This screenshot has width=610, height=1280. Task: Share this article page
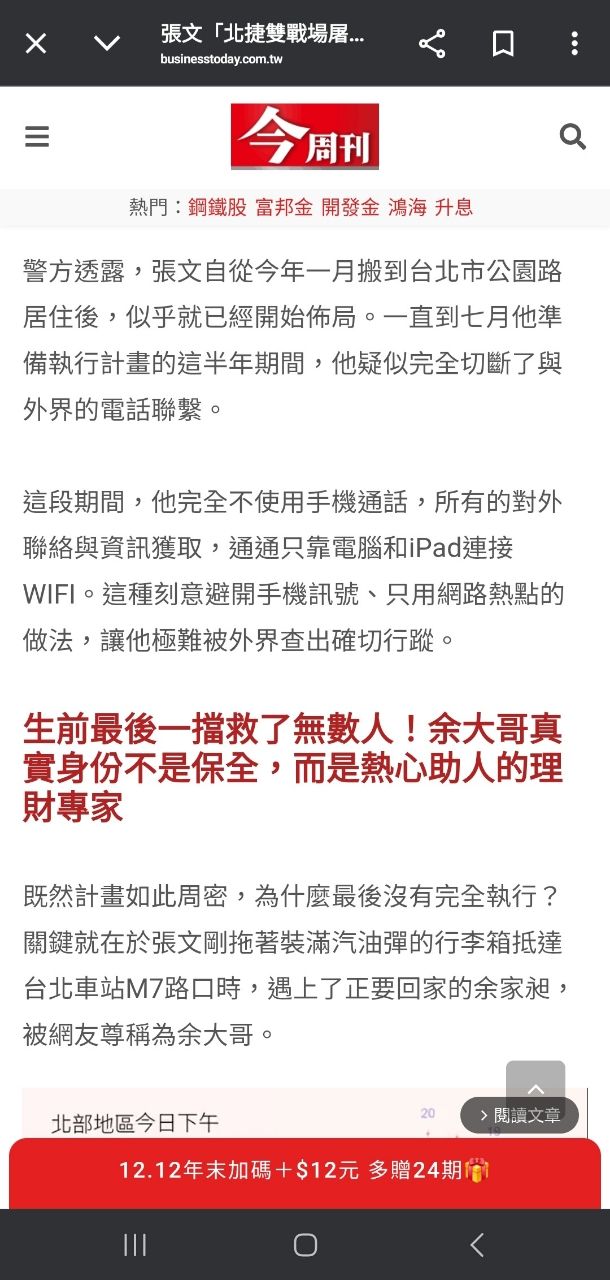point(432,44)
